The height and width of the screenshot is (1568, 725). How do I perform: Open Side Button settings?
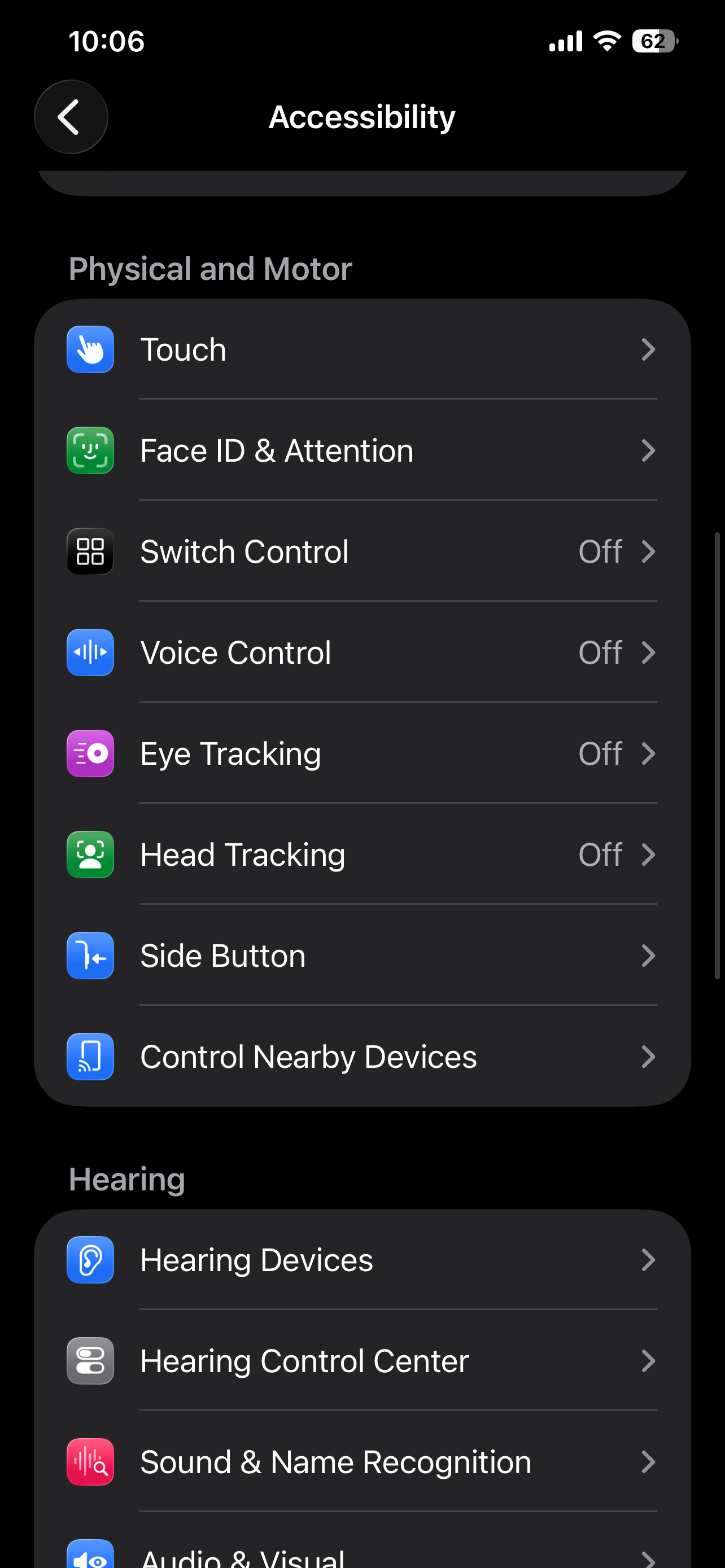(x=361, y=956)
